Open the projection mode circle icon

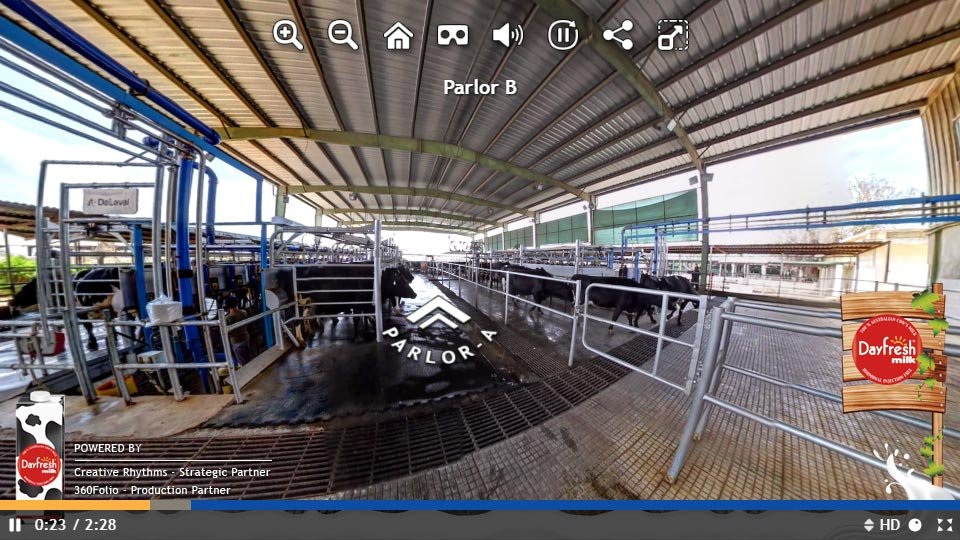point(915,525)
